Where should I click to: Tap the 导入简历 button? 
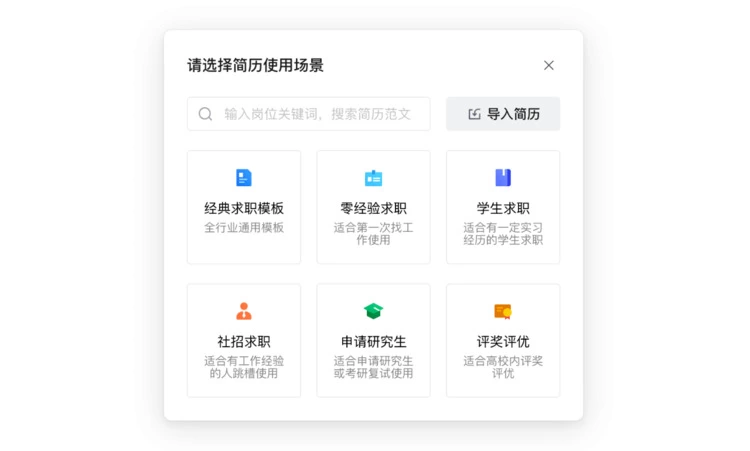503,114
